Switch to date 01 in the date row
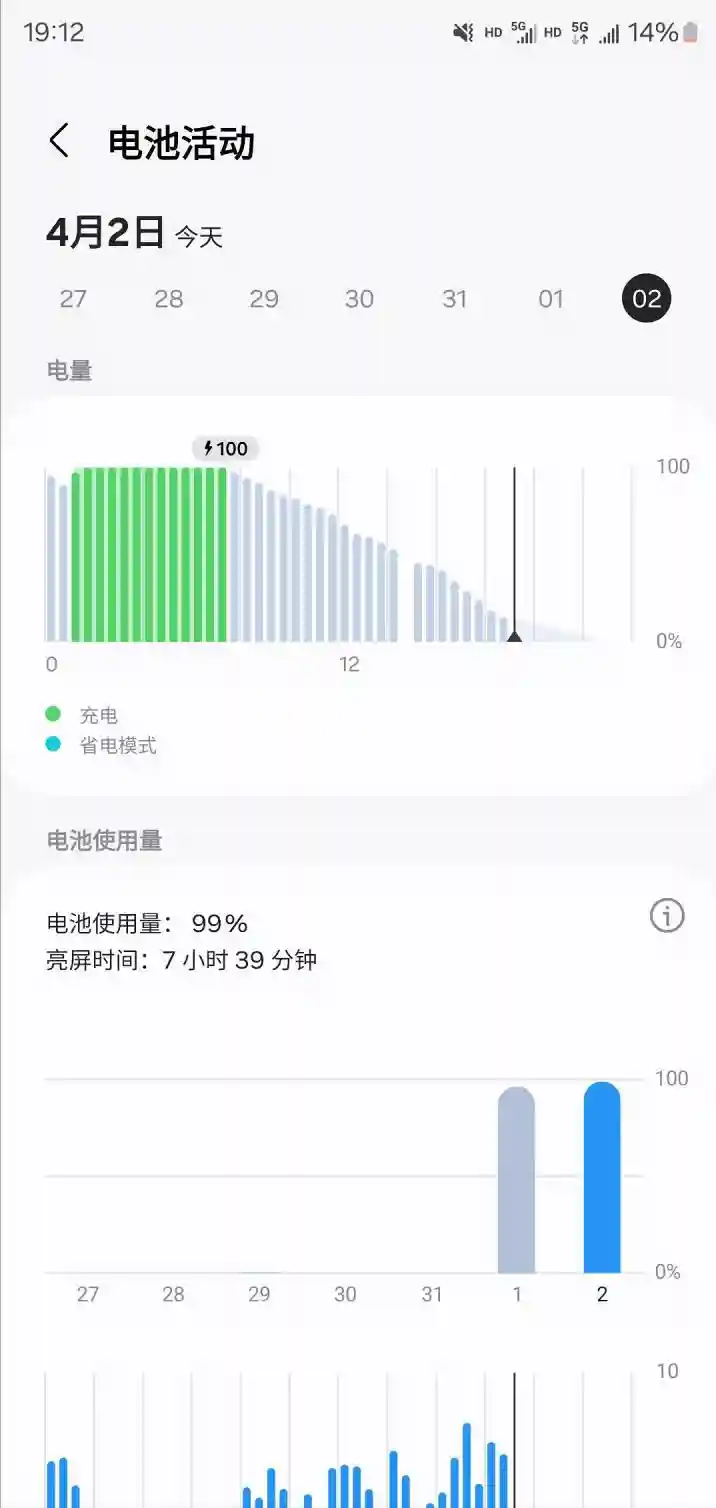This screenshot has width=716, height=1508. [x=551, y=299]
